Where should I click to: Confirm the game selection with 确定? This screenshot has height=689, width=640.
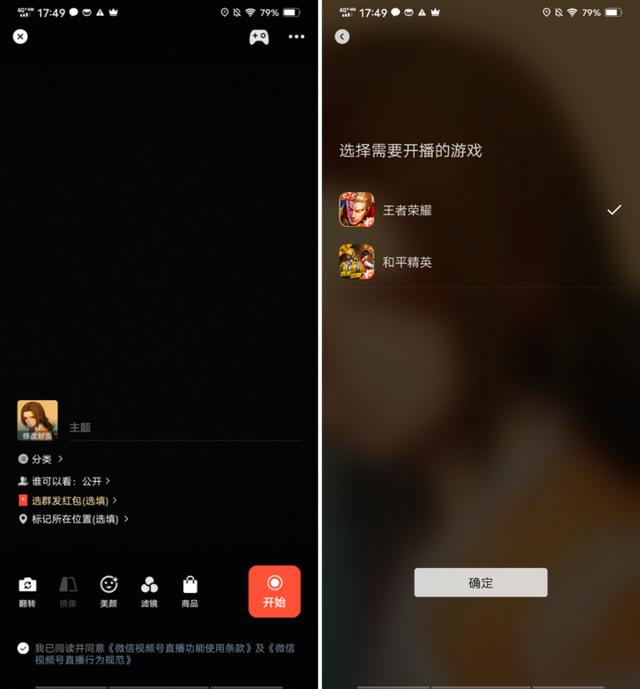(x=480, y=582)
